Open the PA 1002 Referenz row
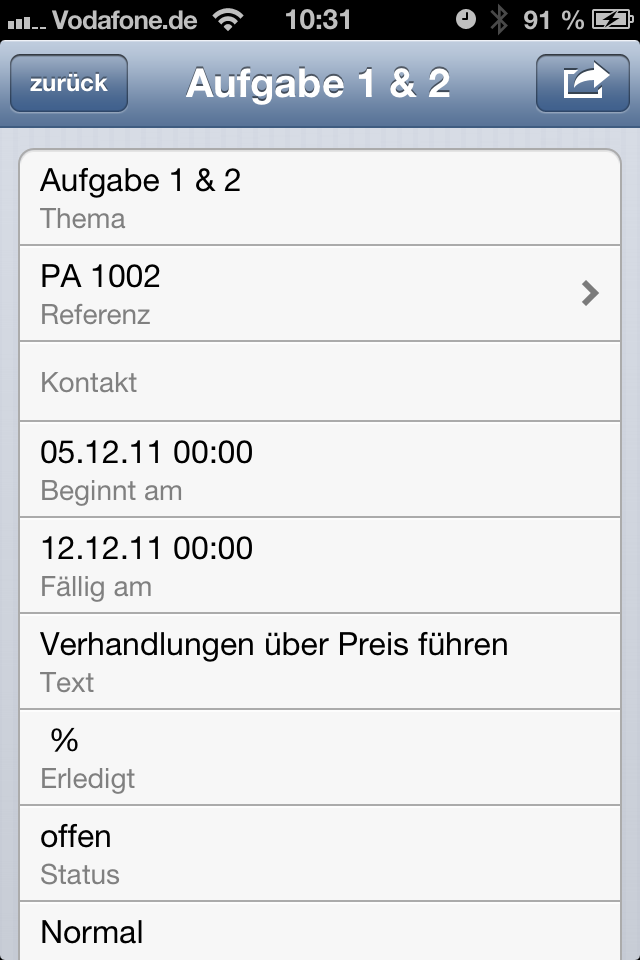This screenshot has height=960, width=640. point(320,293)
